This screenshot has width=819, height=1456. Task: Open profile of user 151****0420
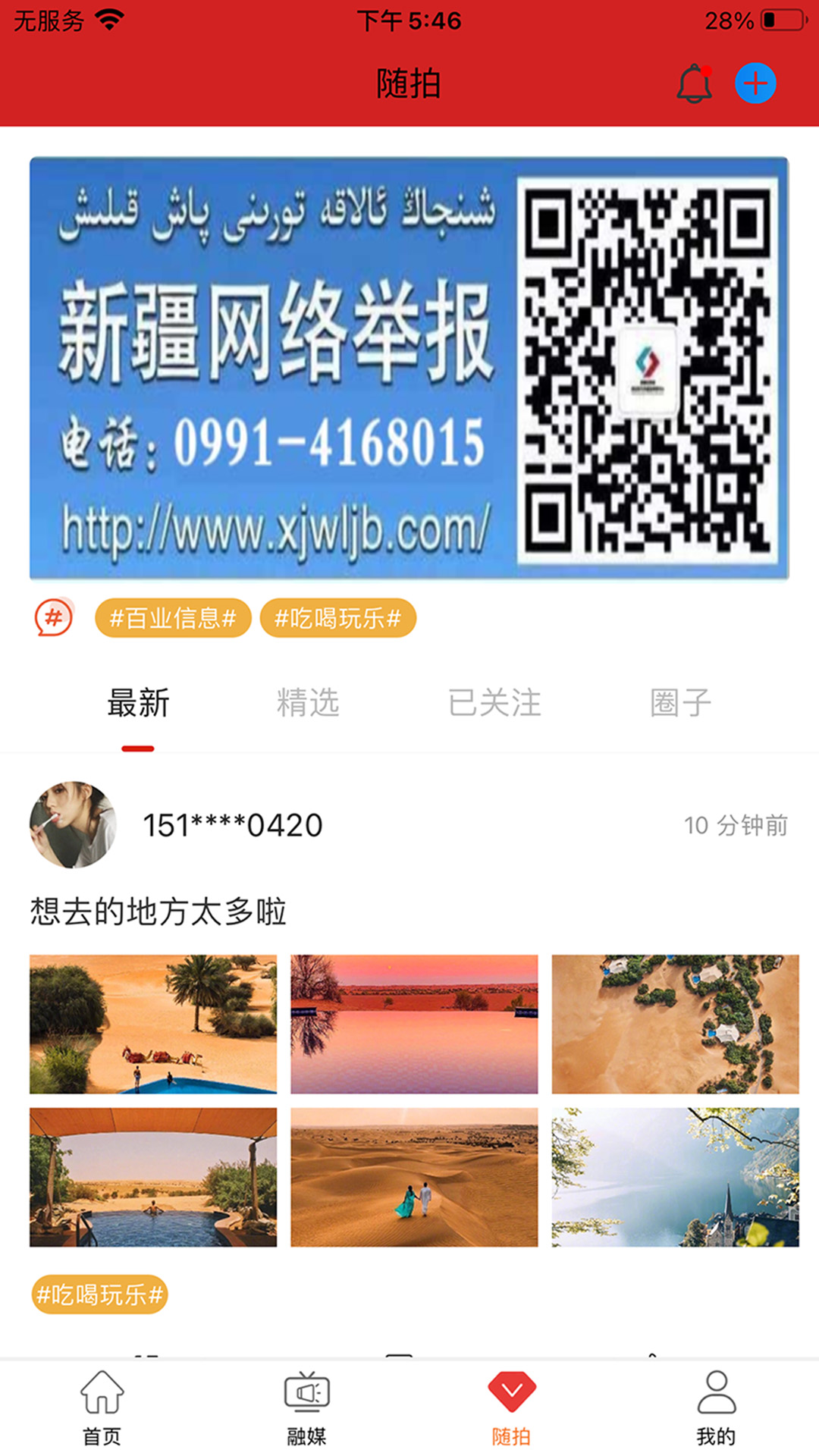coord(231,824)
